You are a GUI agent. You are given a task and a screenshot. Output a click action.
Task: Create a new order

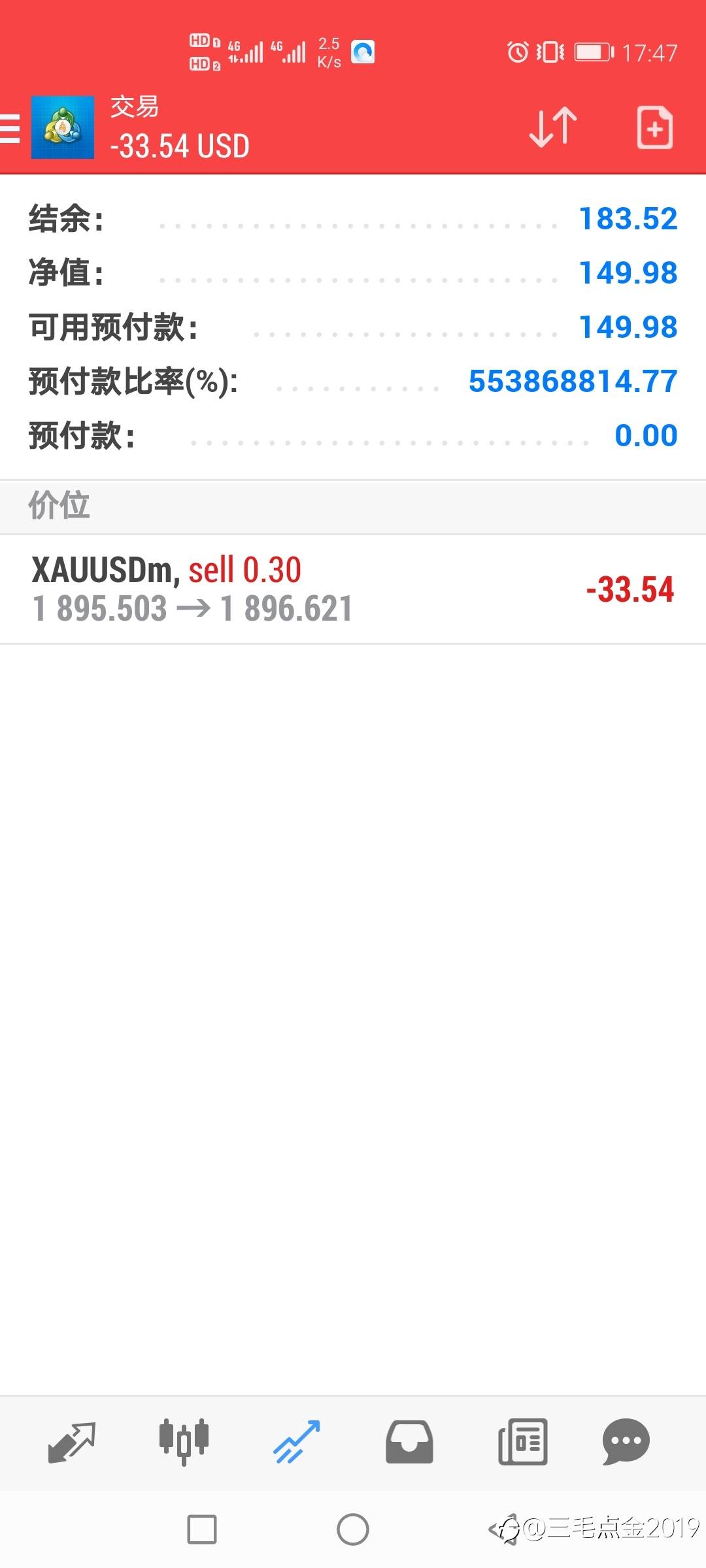tap(654, 127)
